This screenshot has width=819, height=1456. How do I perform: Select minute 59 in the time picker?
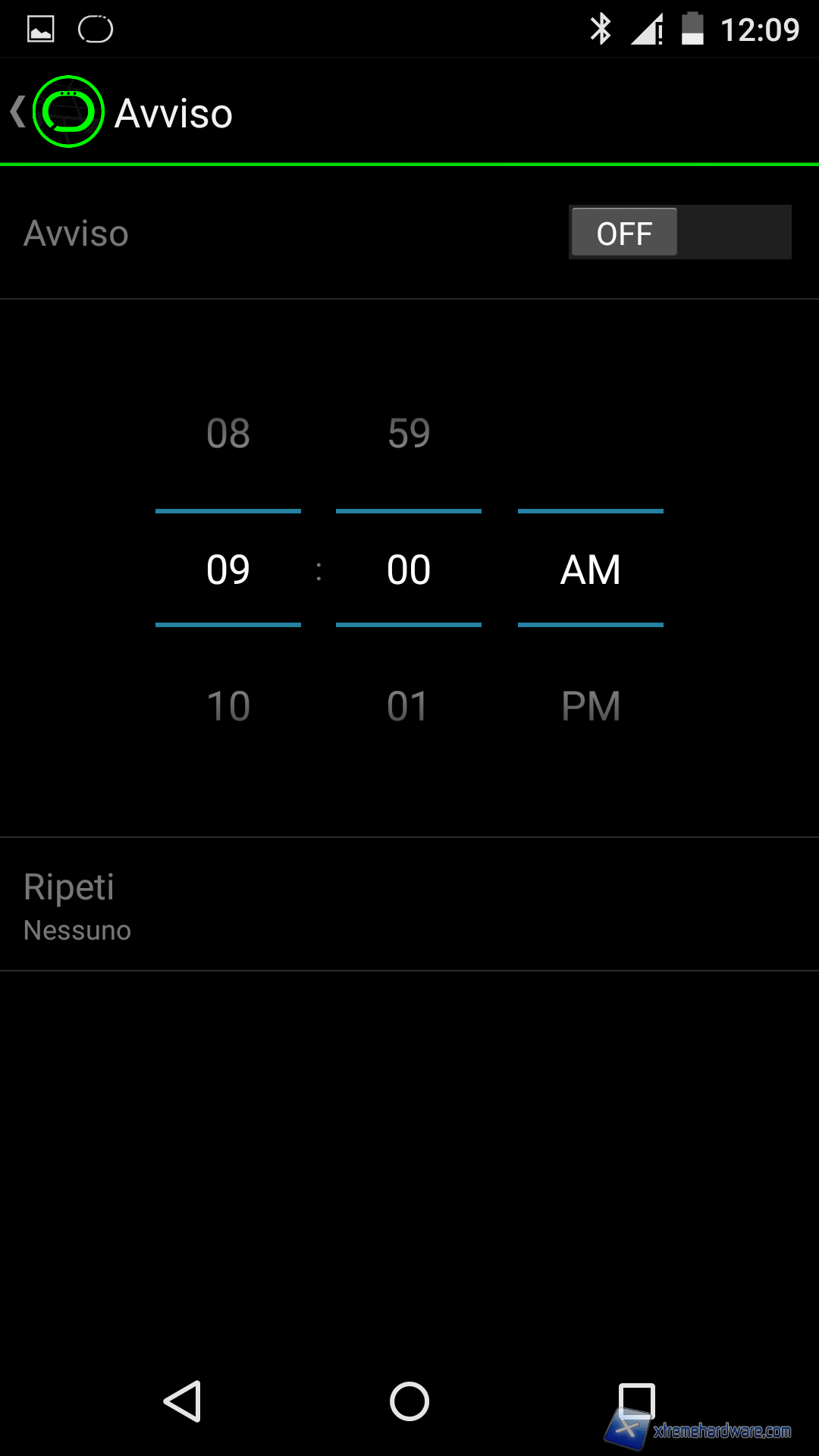tap(409, 434)
